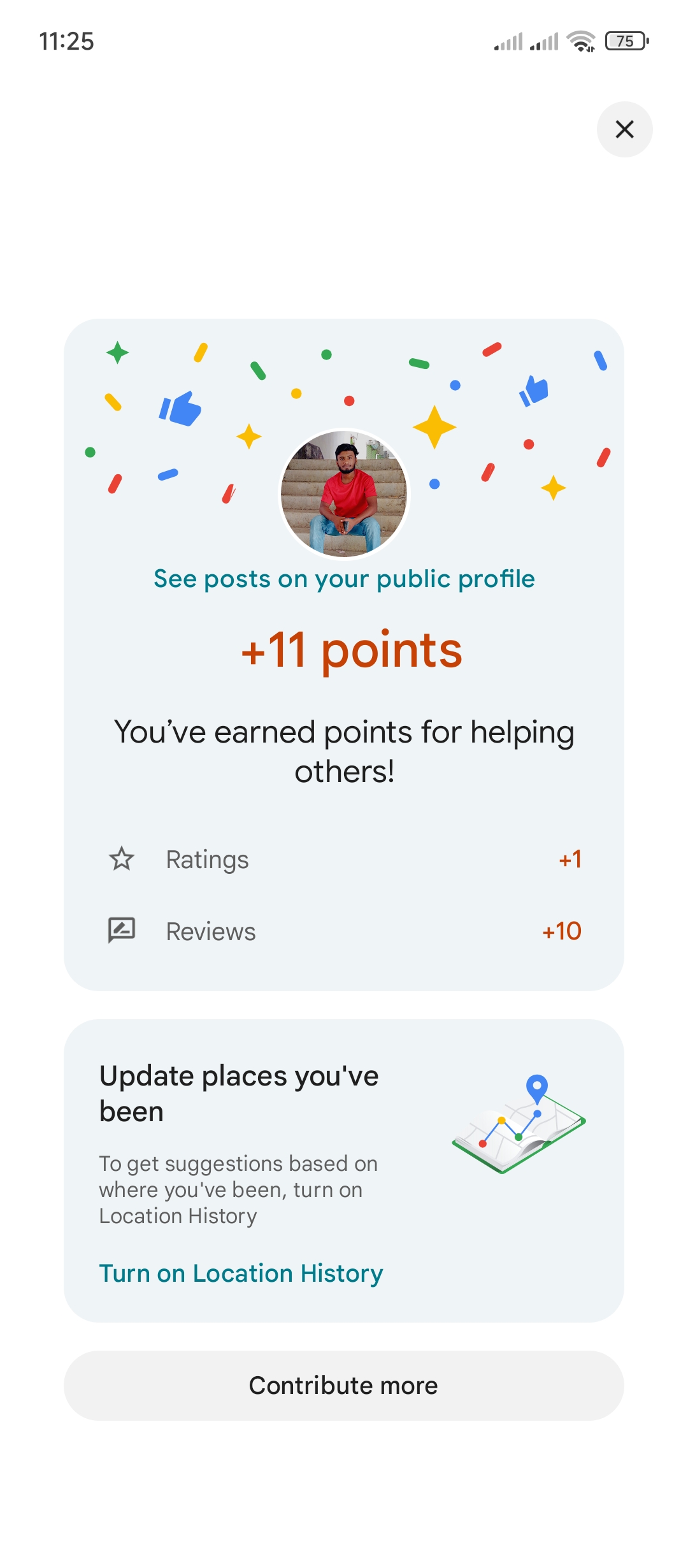Open the profile picture

pyautogui.click(x=344, y=493)
